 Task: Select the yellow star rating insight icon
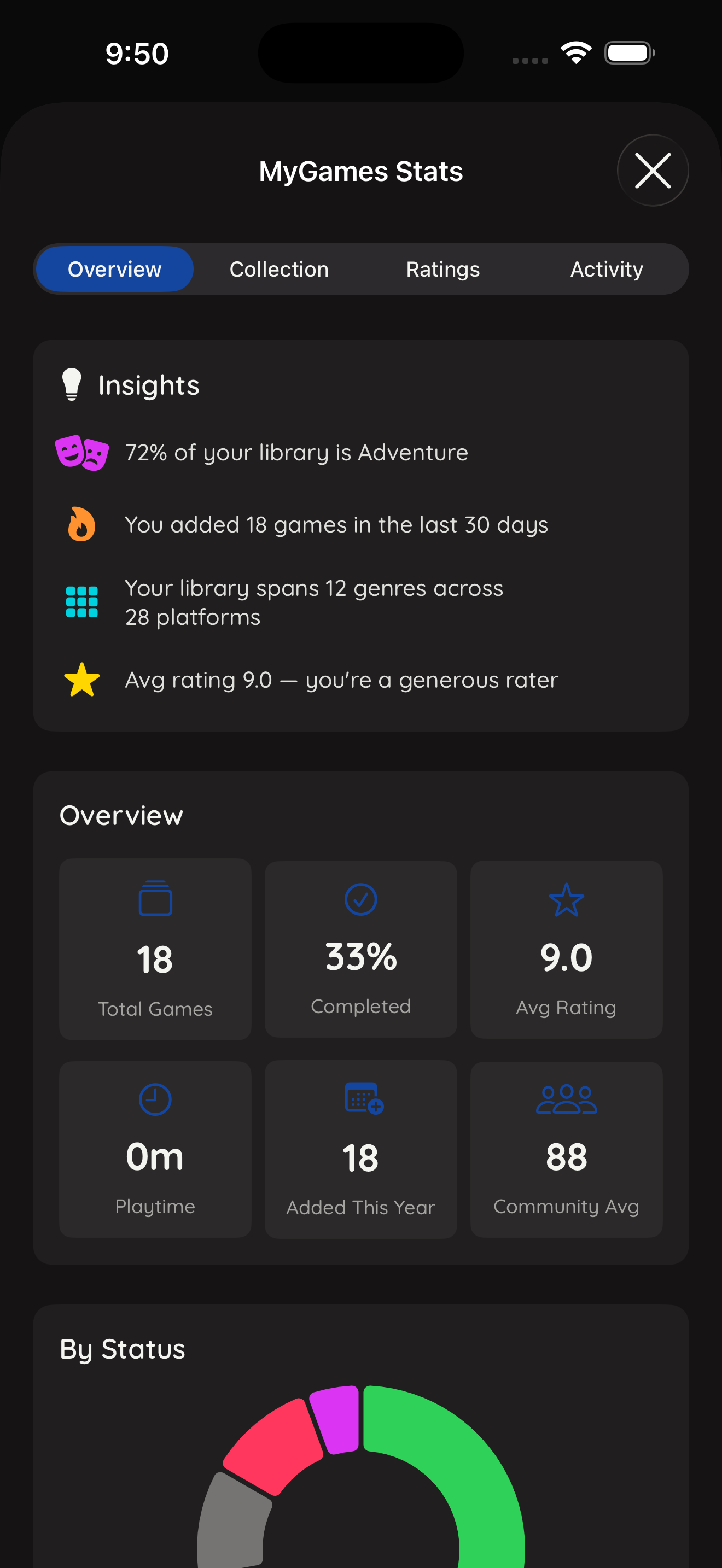[81, 678]
